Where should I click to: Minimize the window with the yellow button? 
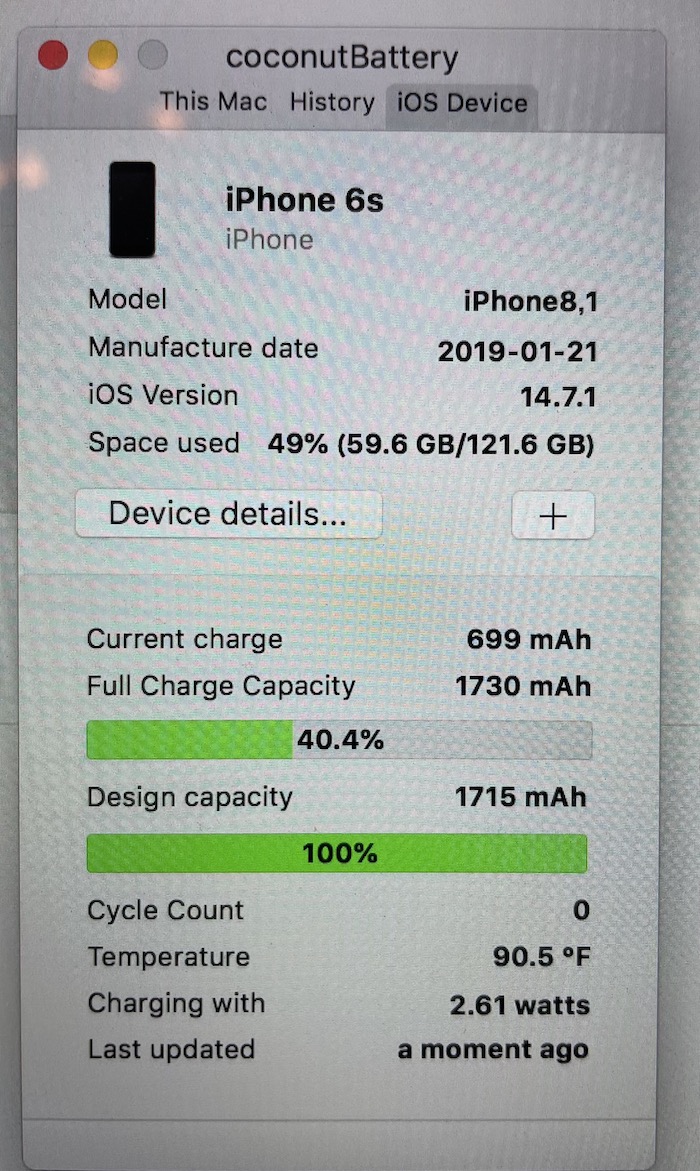tap(102, 55)
